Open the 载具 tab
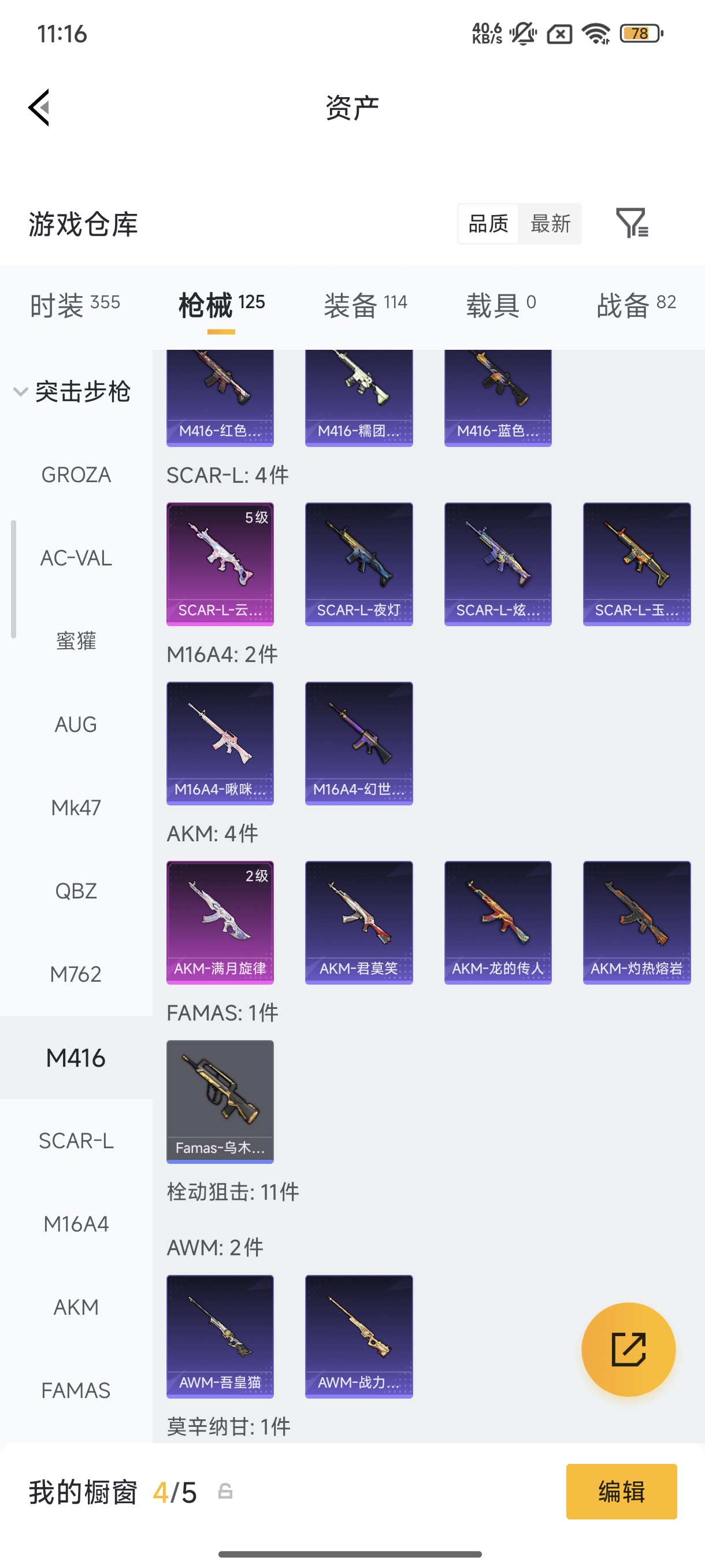This screenshot has height=1568, width=705. 501,305
